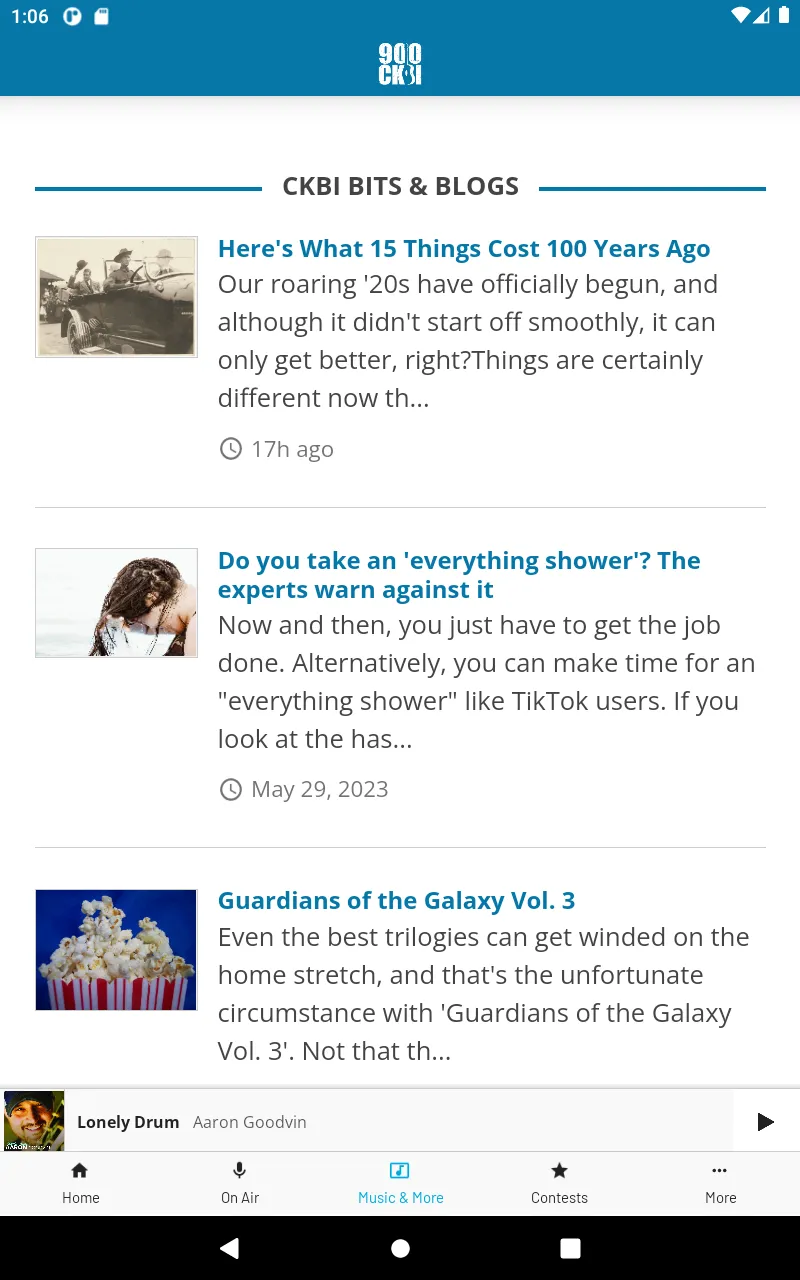
Task: Play the live radio stream
Action: click(765, 1122)
